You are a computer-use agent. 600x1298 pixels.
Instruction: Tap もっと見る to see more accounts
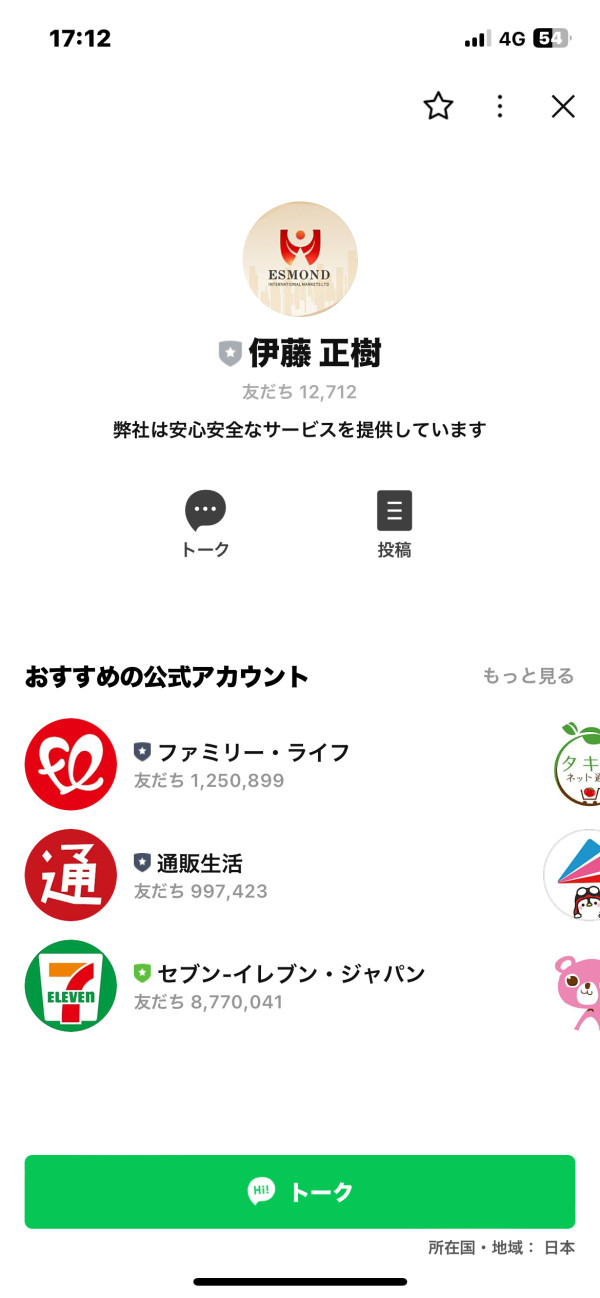(528, 676)
